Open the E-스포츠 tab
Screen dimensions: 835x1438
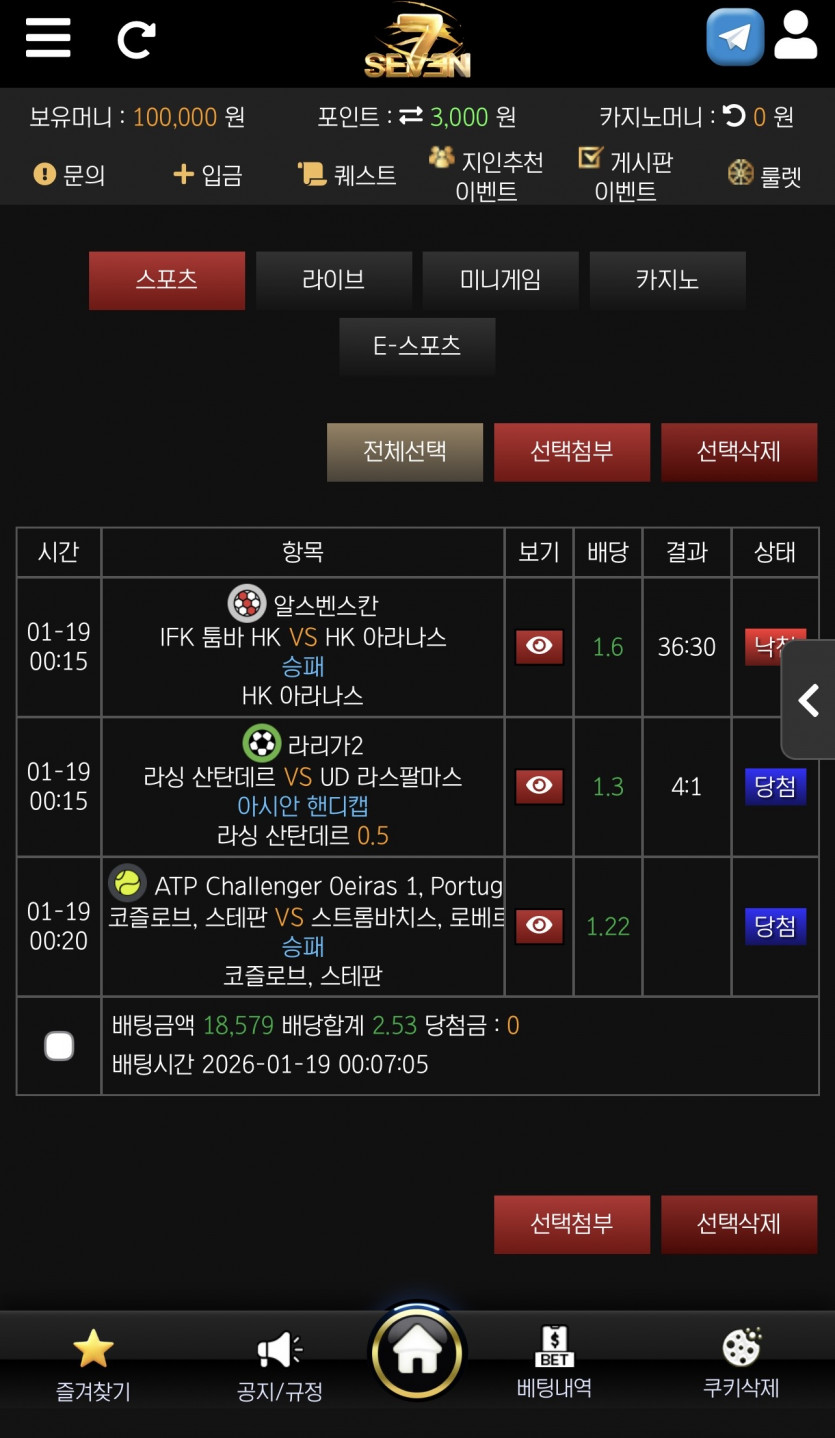click(x=417, y=346)
